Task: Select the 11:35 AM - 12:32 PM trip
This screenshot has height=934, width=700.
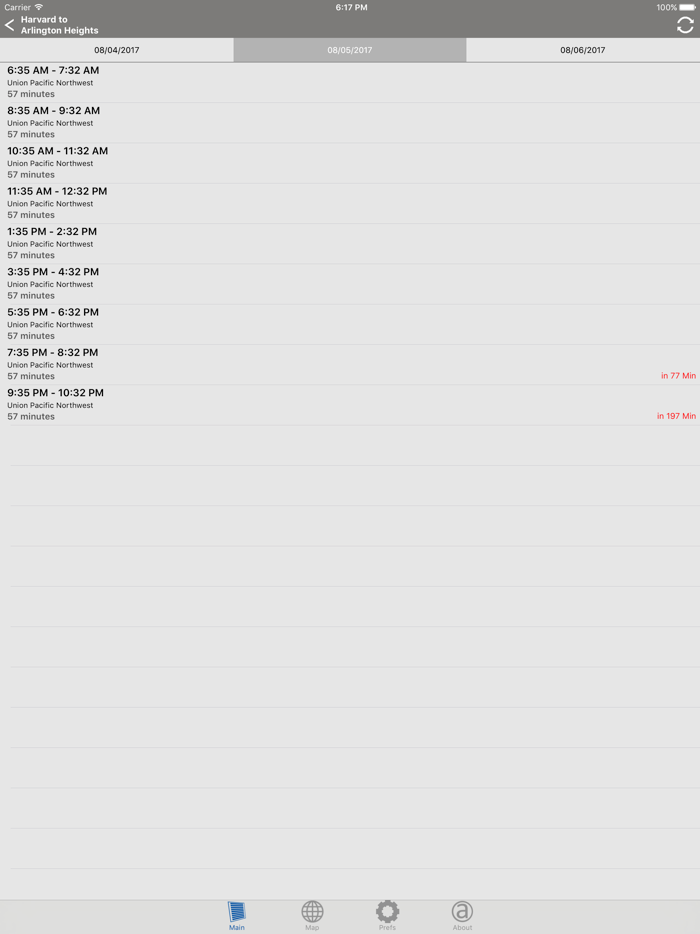Action: coord(350,203)
